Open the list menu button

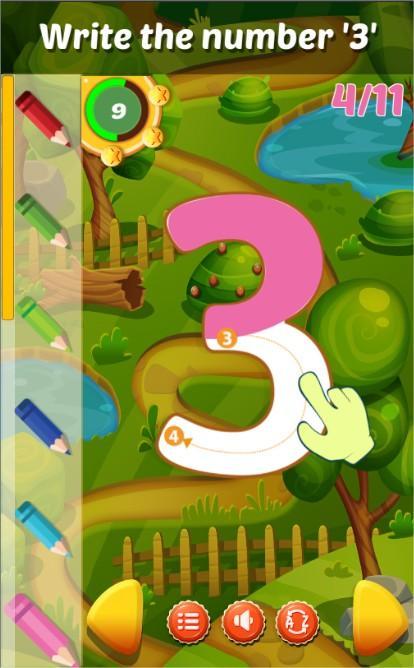coord(189,622)
